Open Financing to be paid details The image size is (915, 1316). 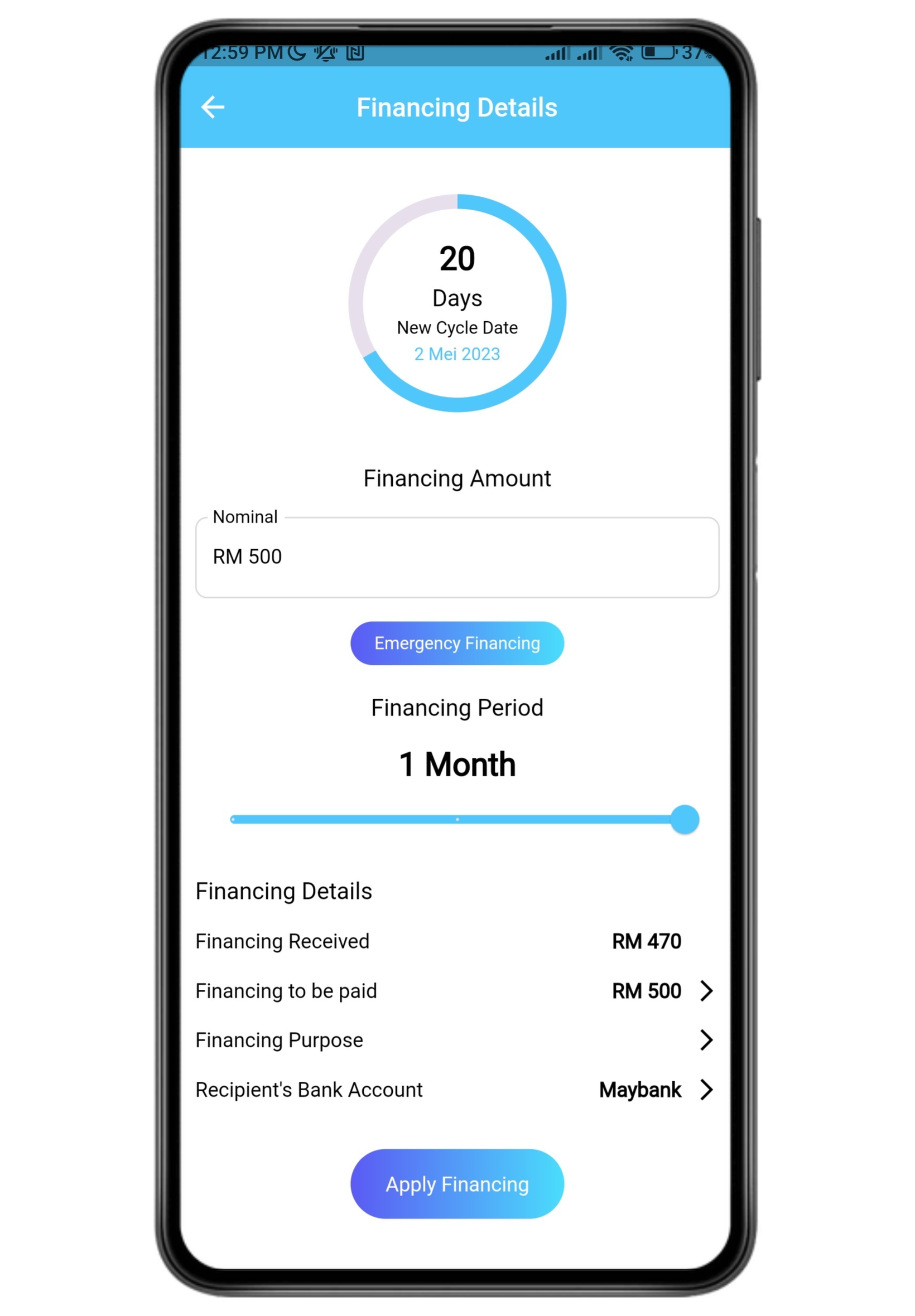[706, 990]
